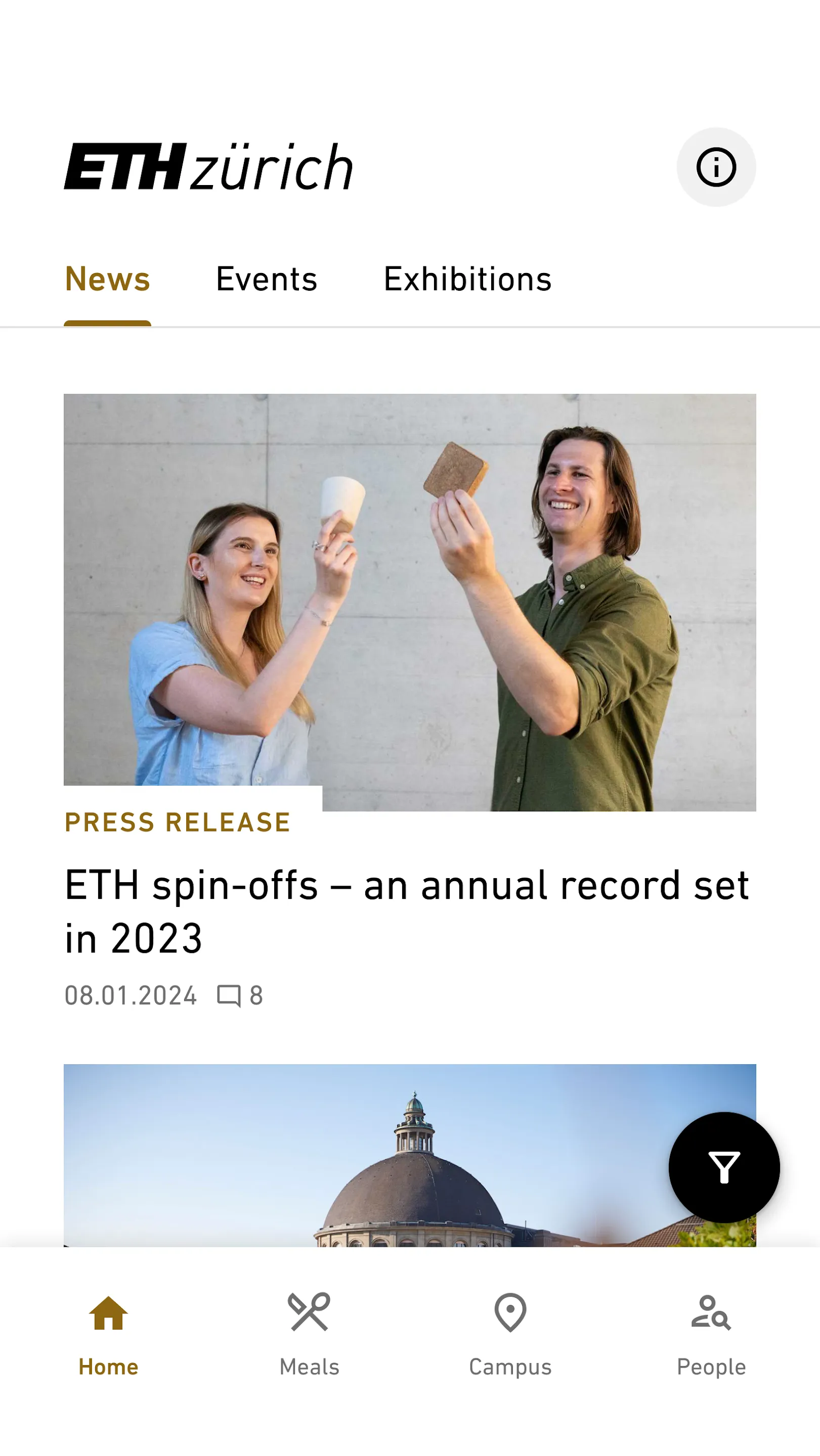The image size is (820, 1456).
Task: Select the News tab
Action: coord(107,279)
